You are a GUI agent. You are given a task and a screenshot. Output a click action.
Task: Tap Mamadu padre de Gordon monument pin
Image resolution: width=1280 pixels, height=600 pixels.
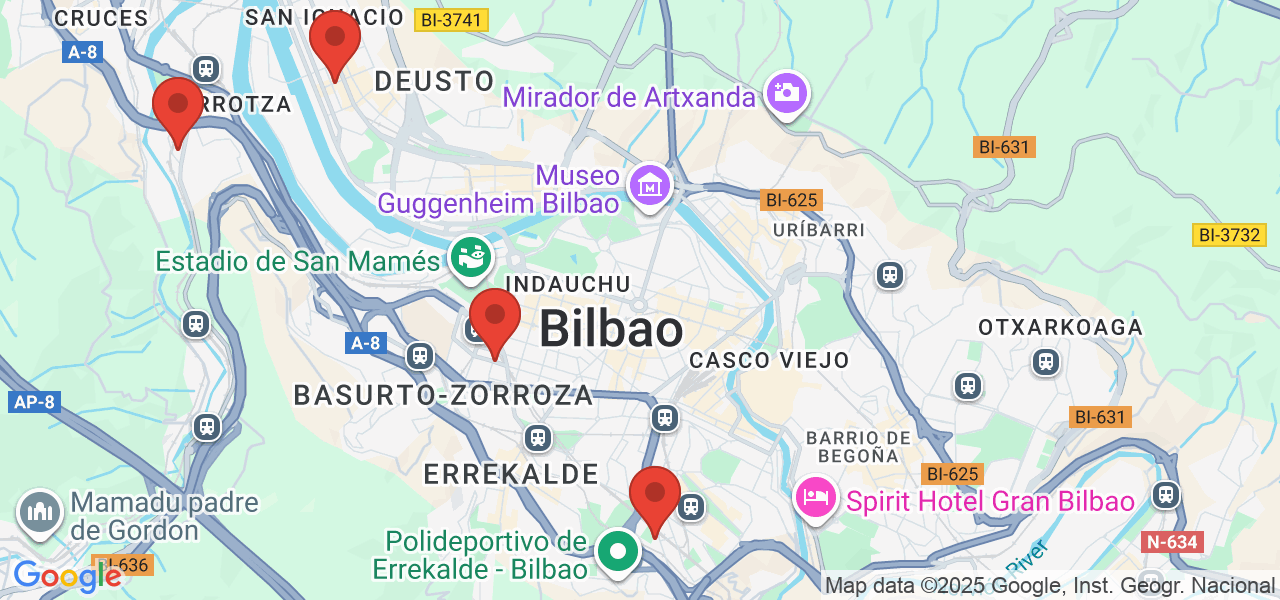(40, 512)
